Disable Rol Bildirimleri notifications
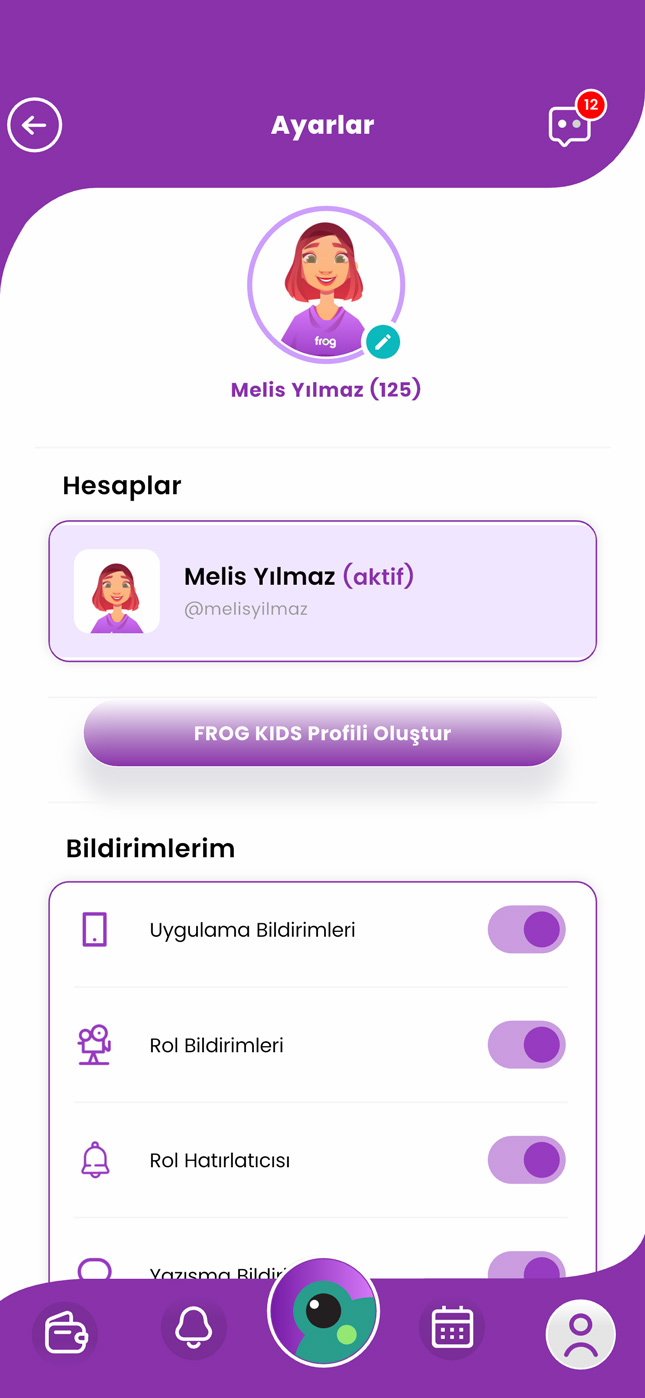 click(x=526, y=1045)
